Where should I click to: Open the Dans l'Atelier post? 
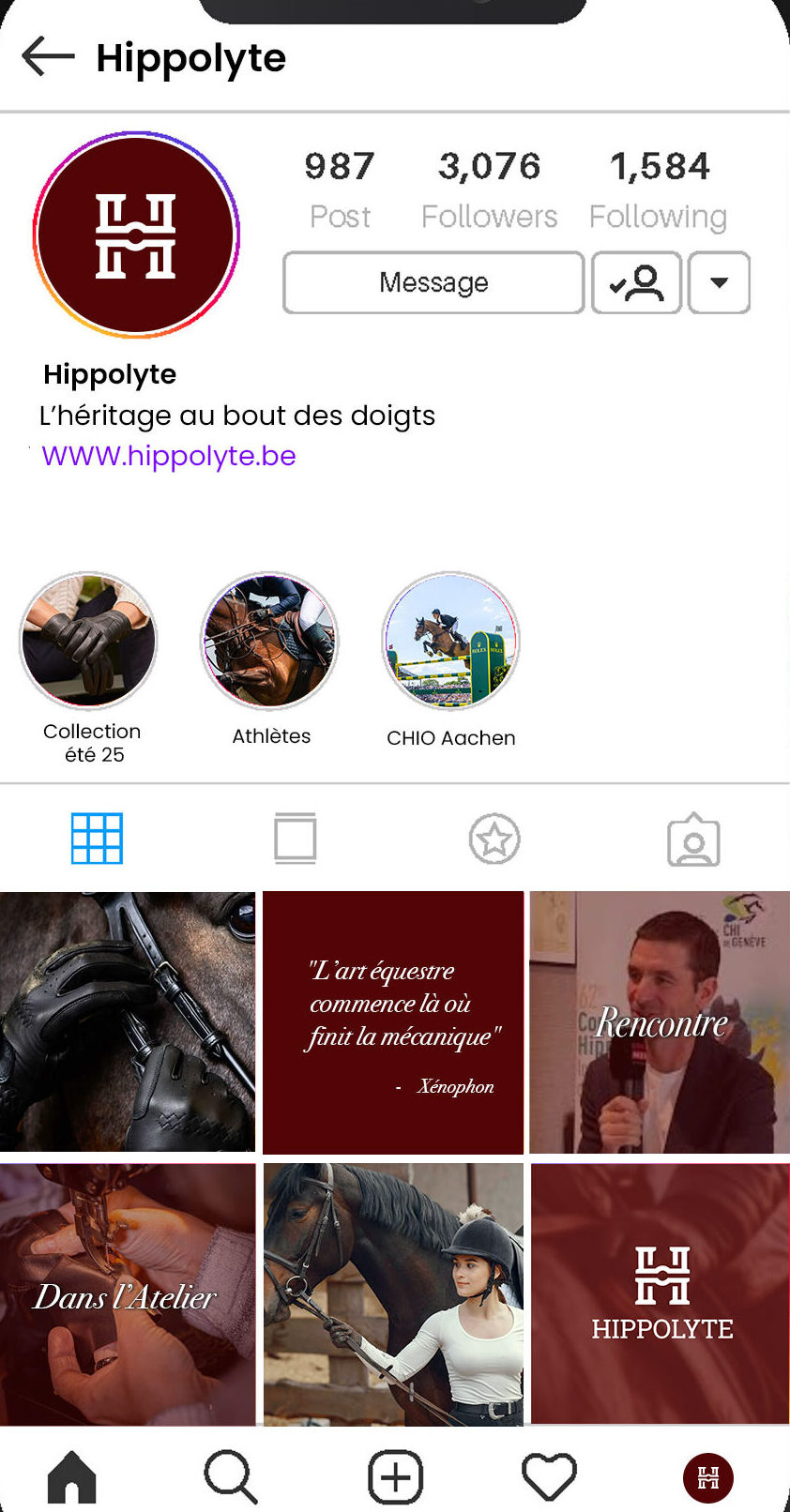[x=128, y=1294]
